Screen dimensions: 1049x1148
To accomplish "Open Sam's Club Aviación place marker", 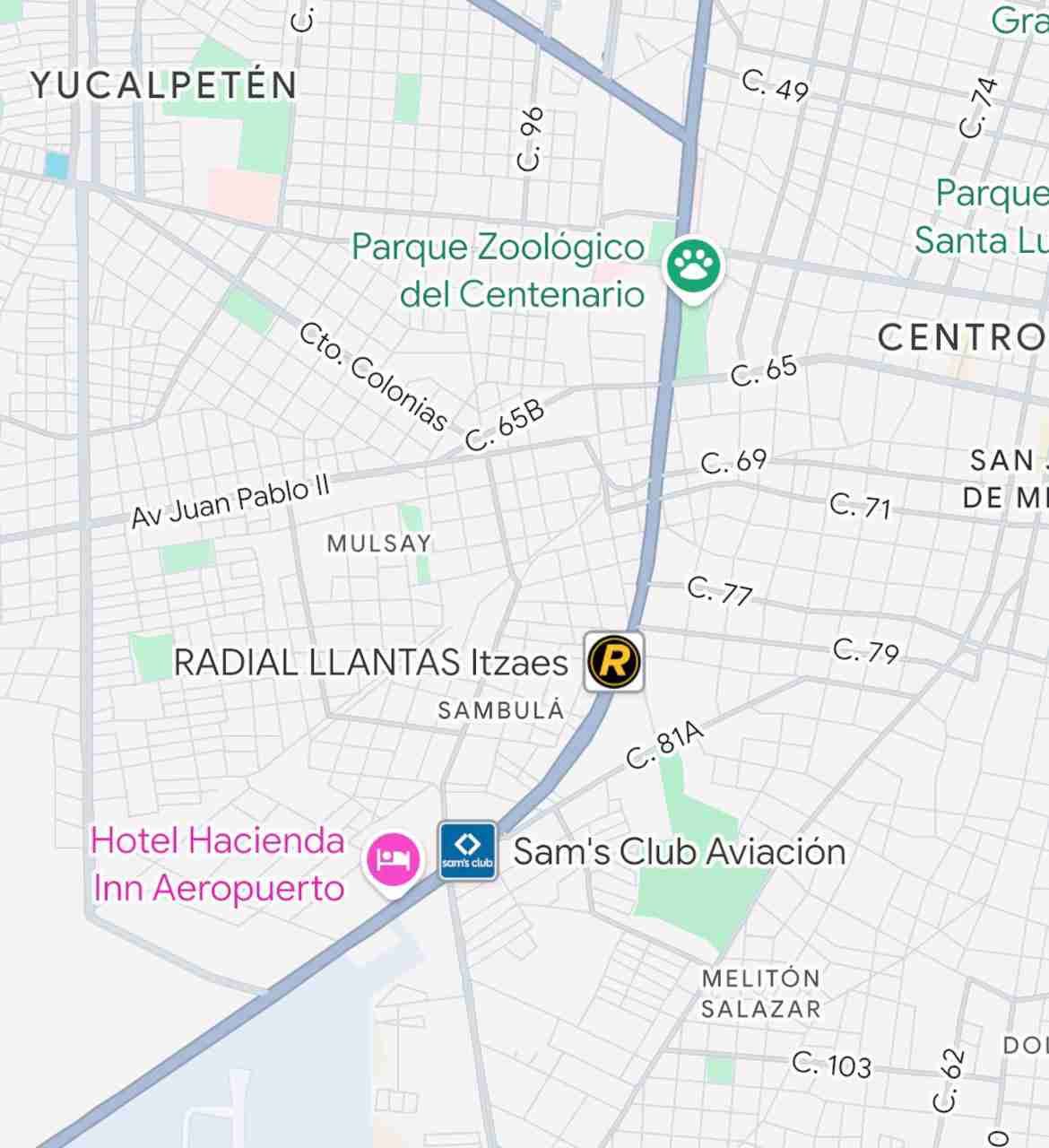I will pyautogui.click(x=467, y=850).
